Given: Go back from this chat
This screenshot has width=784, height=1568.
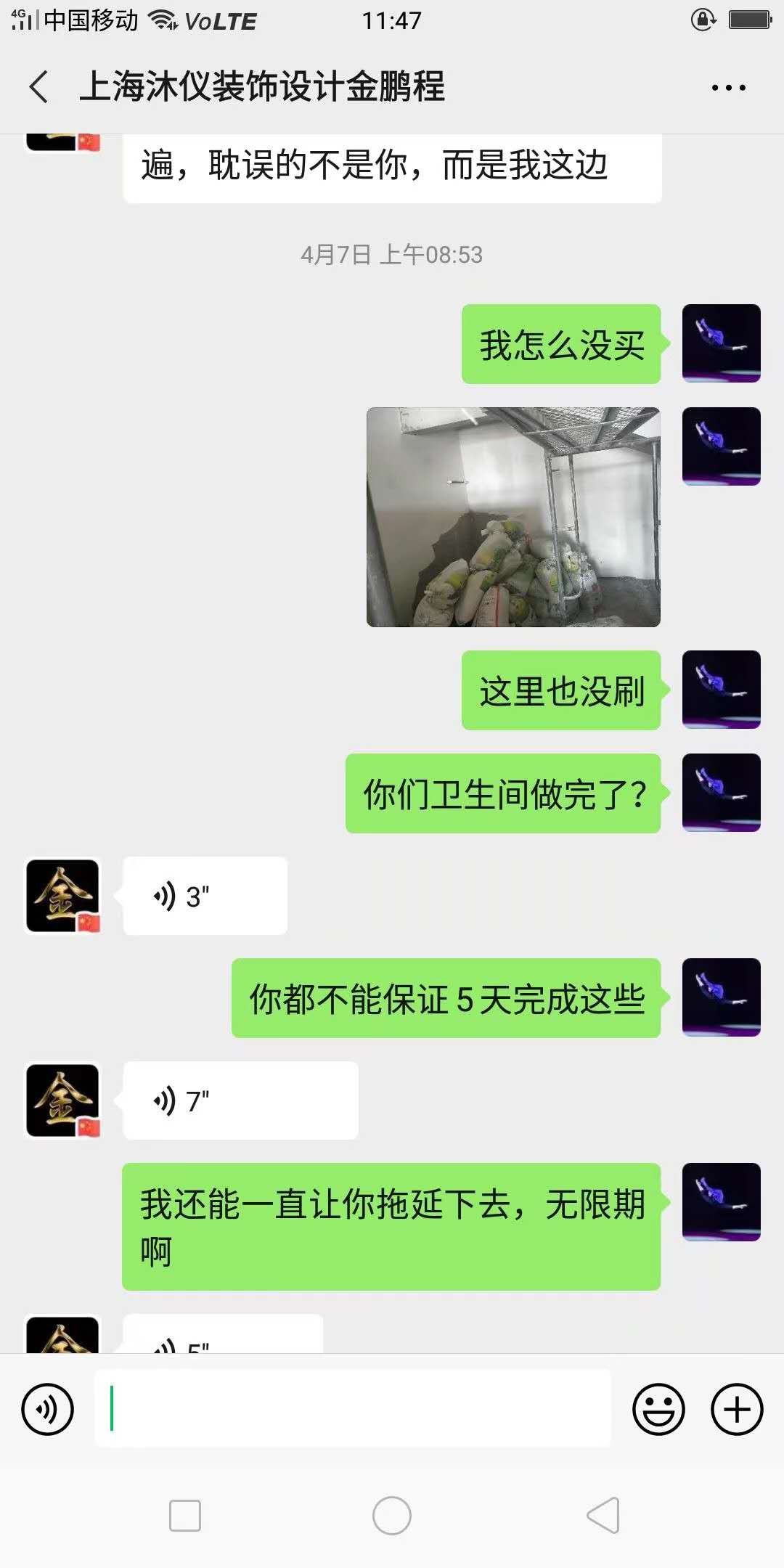Looking at the screenshot, I should 39,87.
